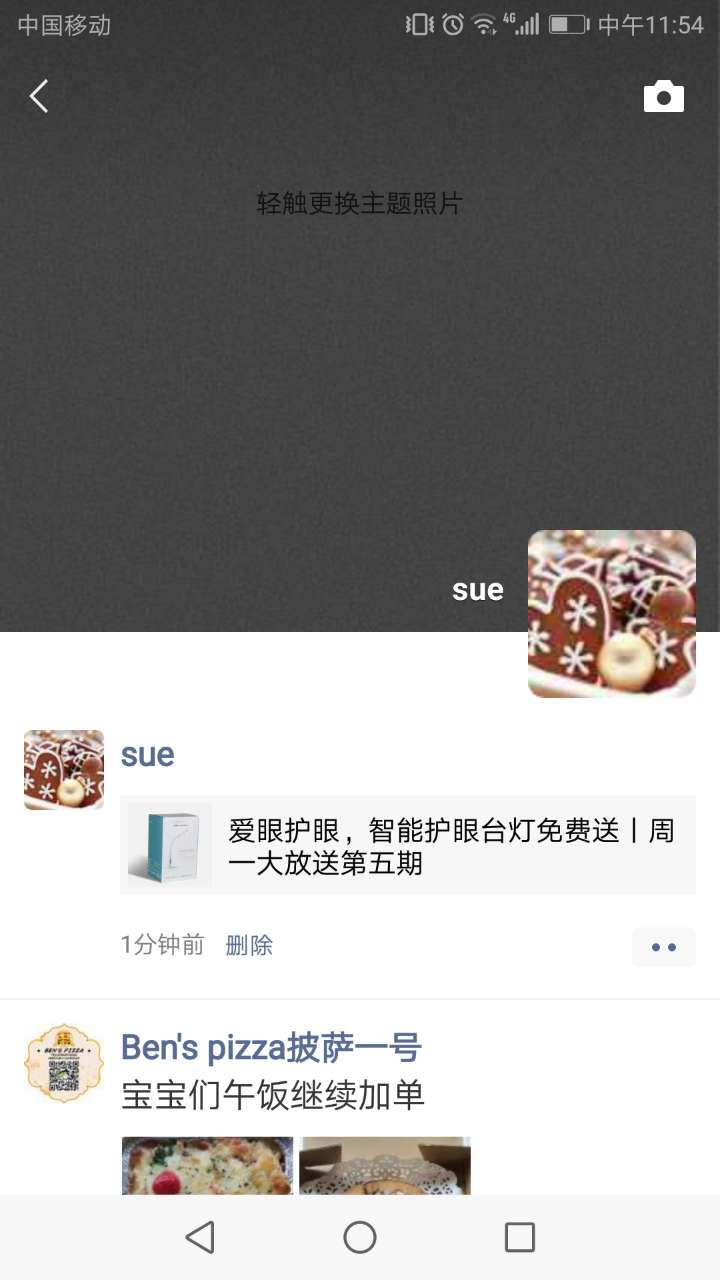Open like and comment options on sue's post

[663, 947]
